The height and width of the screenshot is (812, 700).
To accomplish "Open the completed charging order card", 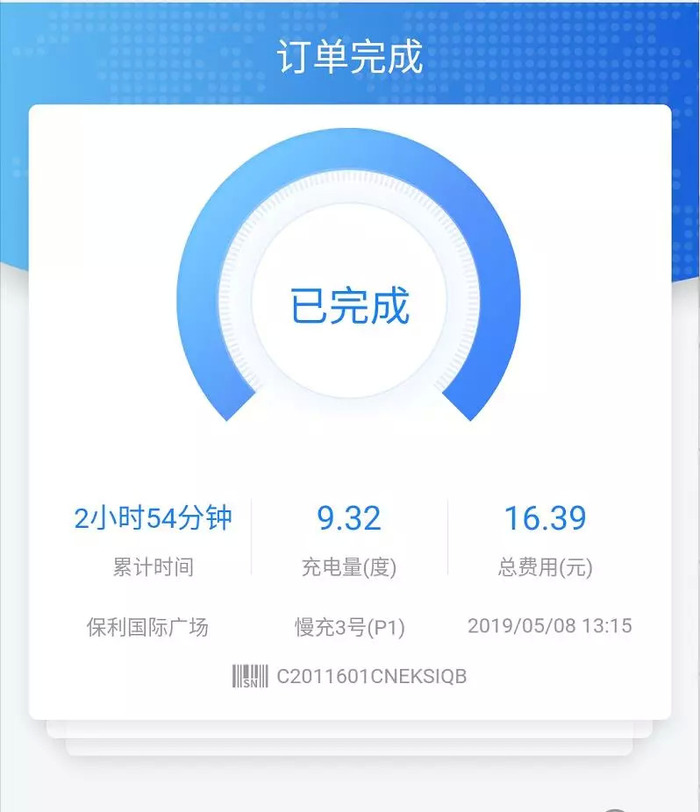I will 349,410.
